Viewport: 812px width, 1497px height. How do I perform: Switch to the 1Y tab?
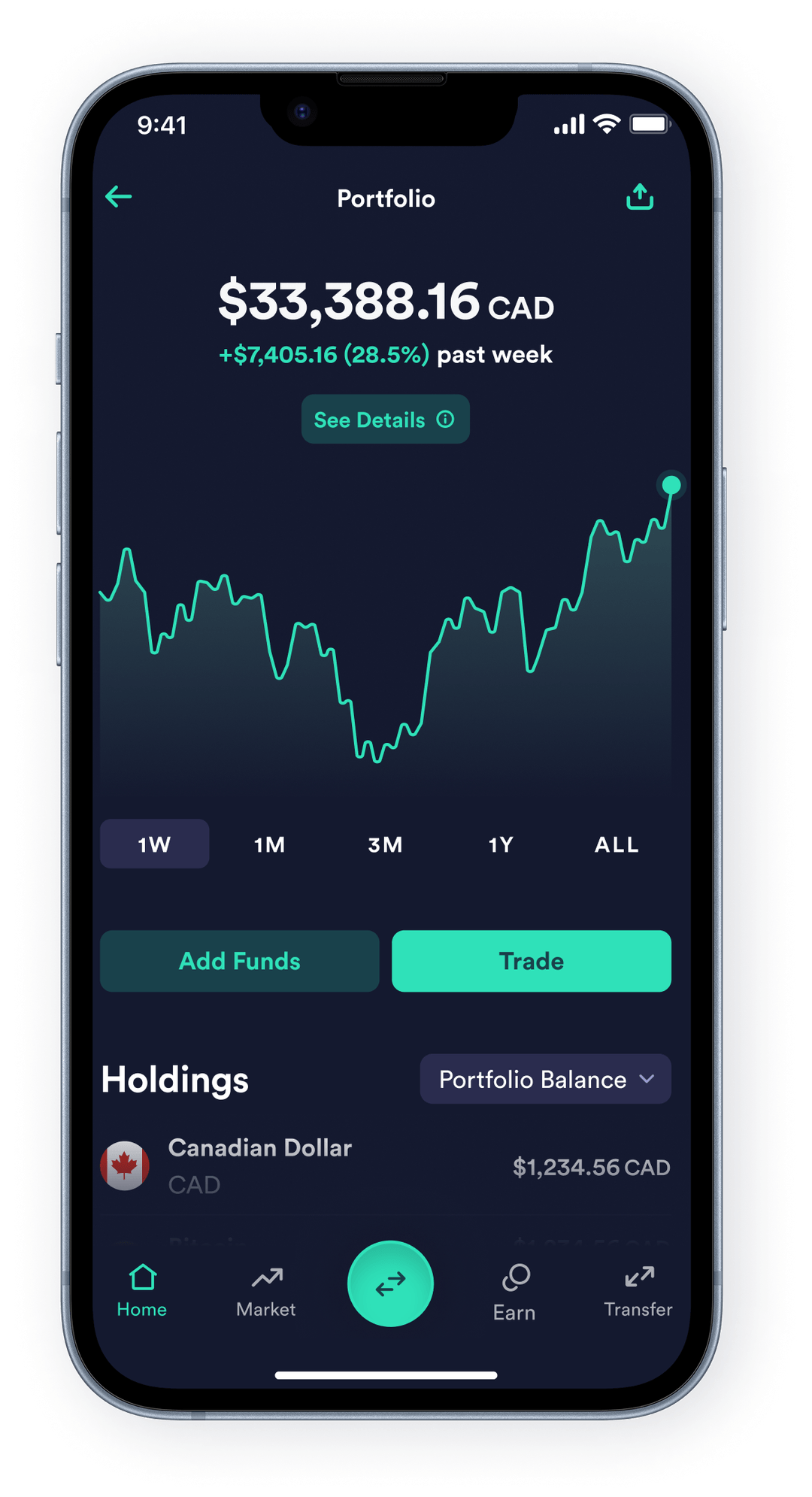(x=501, y=844)
